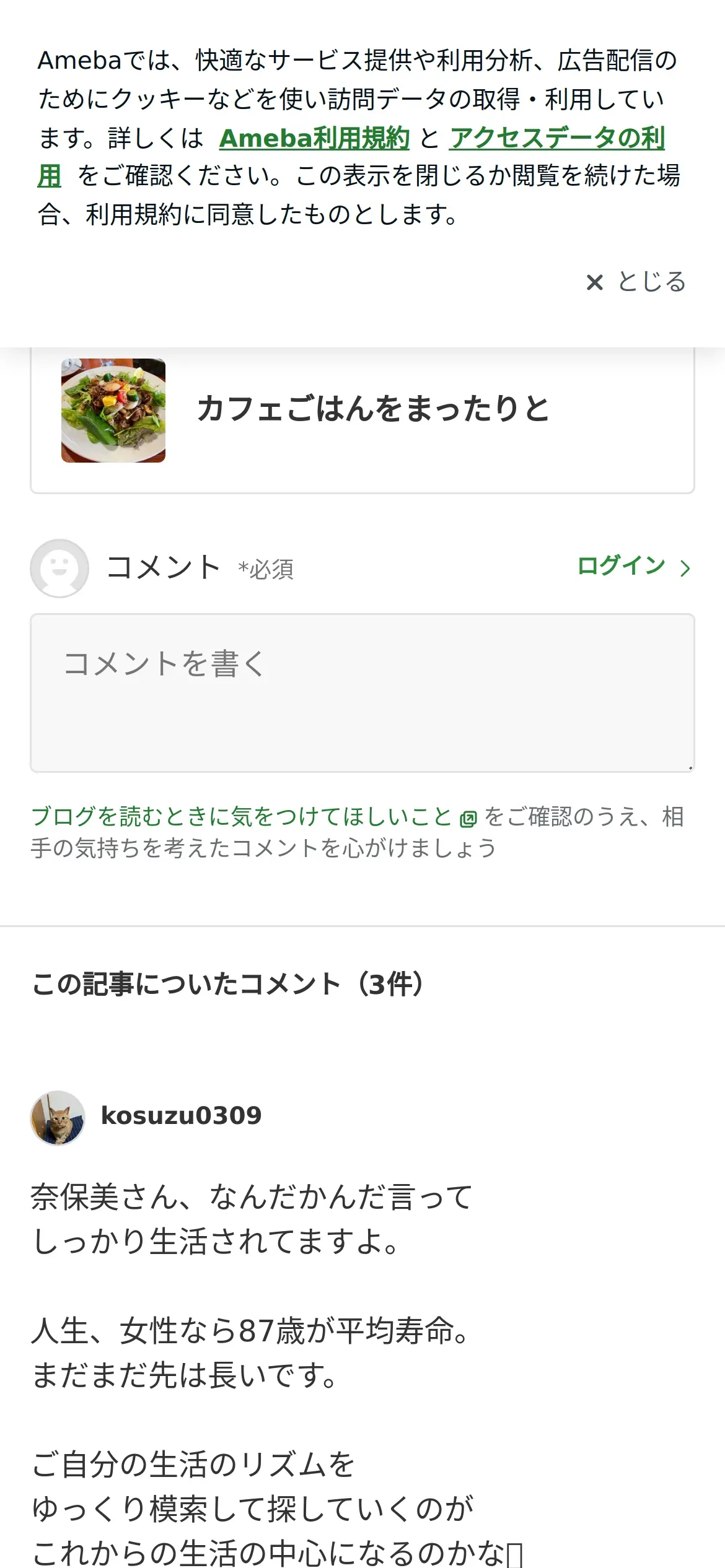Open the Ameba利用規約 link
Screen dimensions: 725x1568
tap(314, 137)
